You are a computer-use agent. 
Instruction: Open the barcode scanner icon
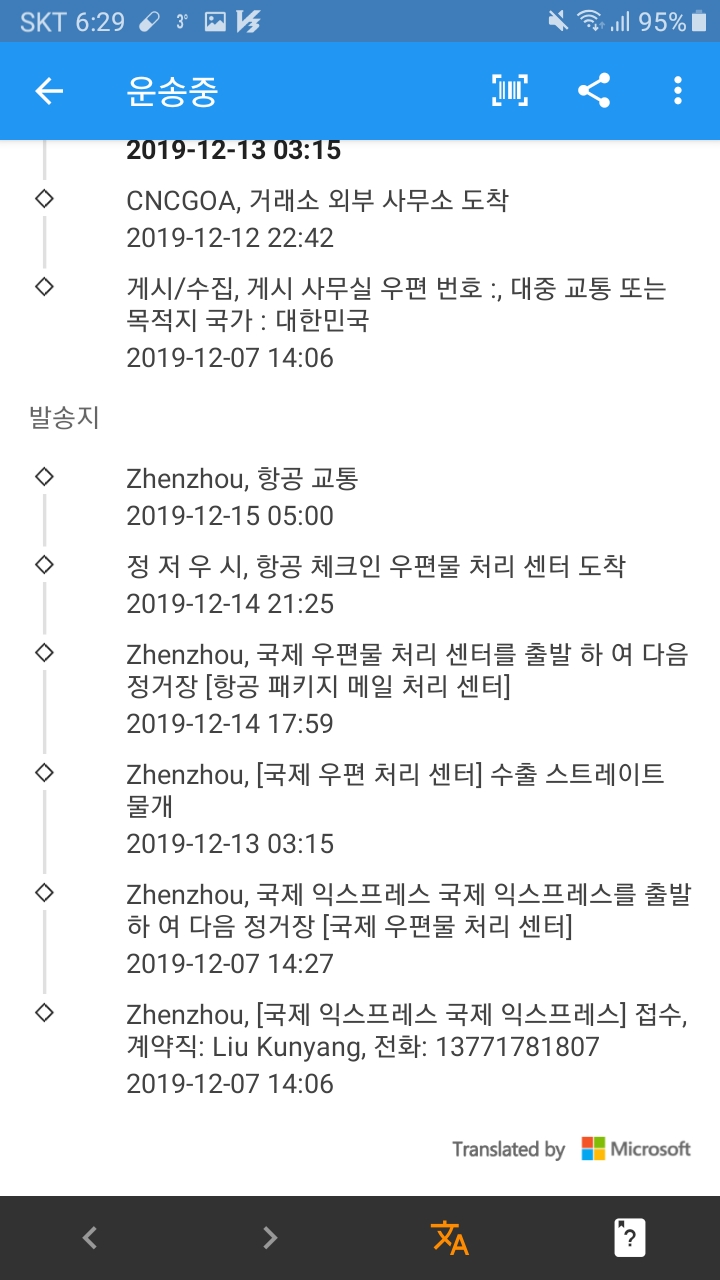[x=510, y=92]
